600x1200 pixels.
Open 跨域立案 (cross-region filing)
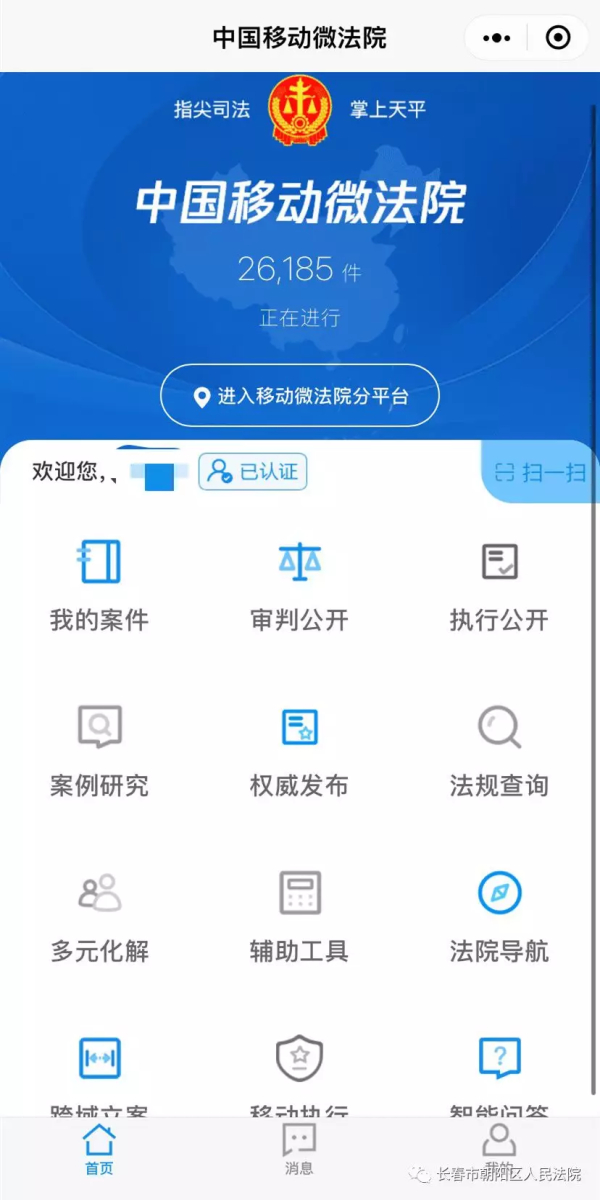click(99, 1070)
